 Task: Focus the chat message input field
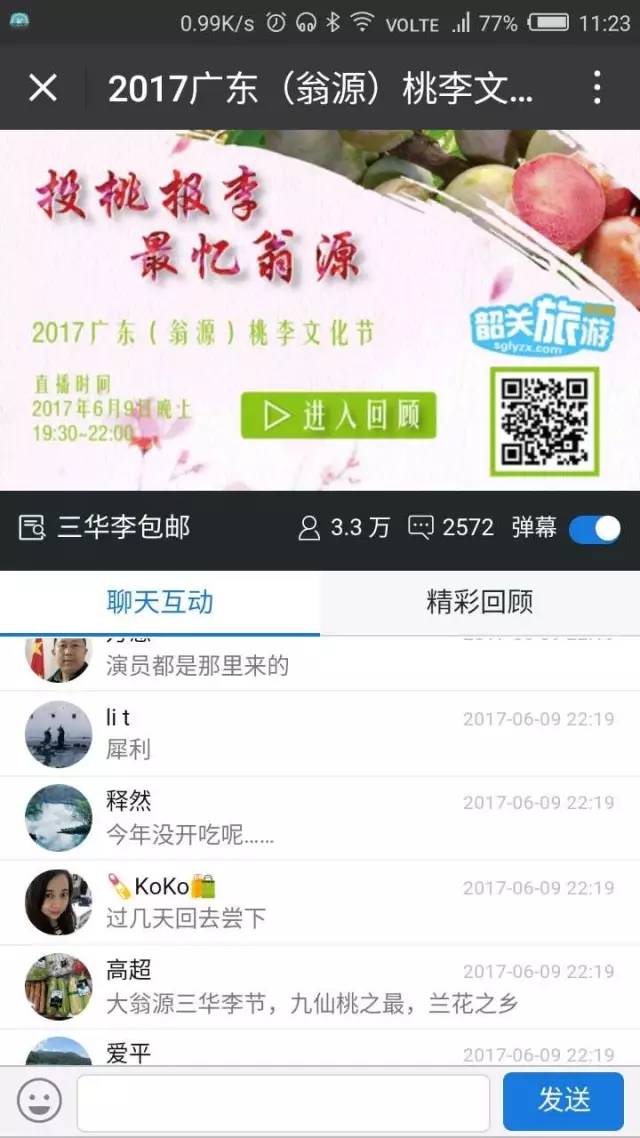[283, 1101]
